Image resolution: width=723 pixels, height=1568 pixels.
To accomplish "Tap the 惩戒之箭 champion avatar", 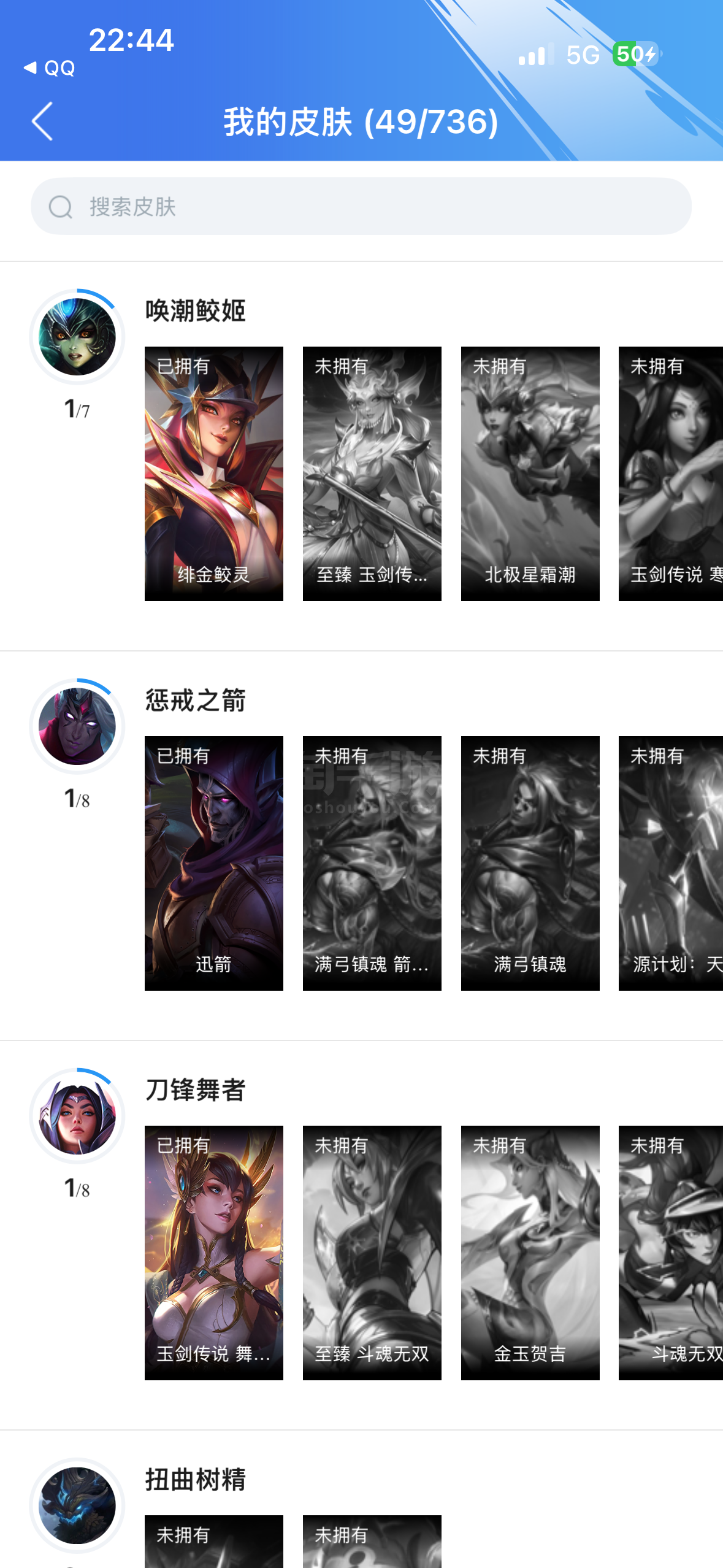I will (x=77, y=726).
